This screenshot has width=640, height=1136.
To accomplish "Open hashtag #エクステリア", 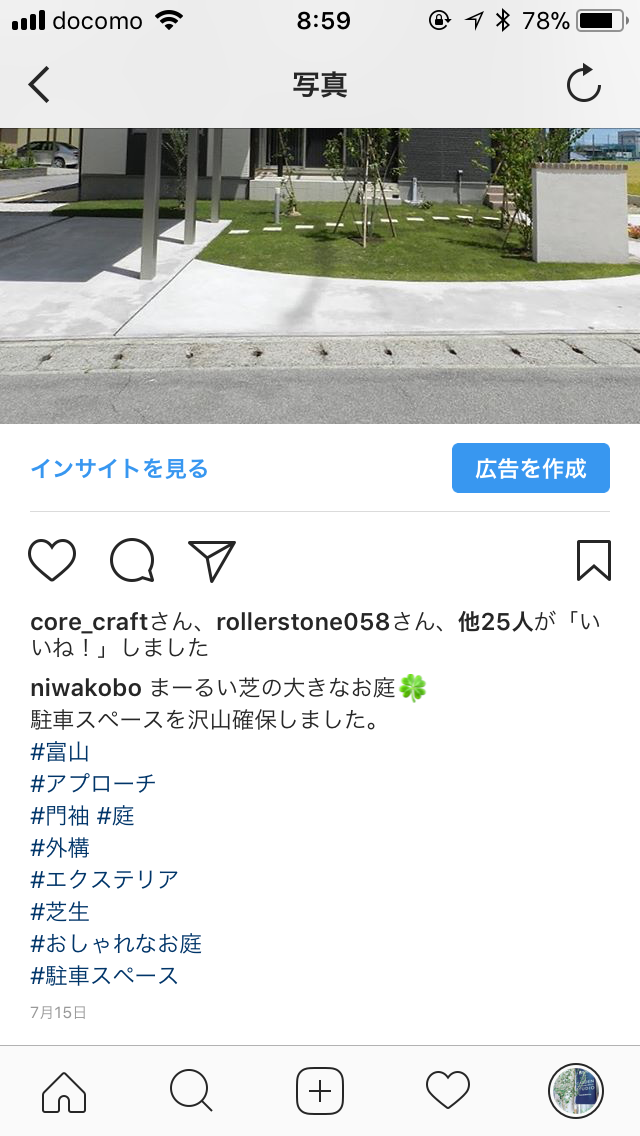I will 104,880.
